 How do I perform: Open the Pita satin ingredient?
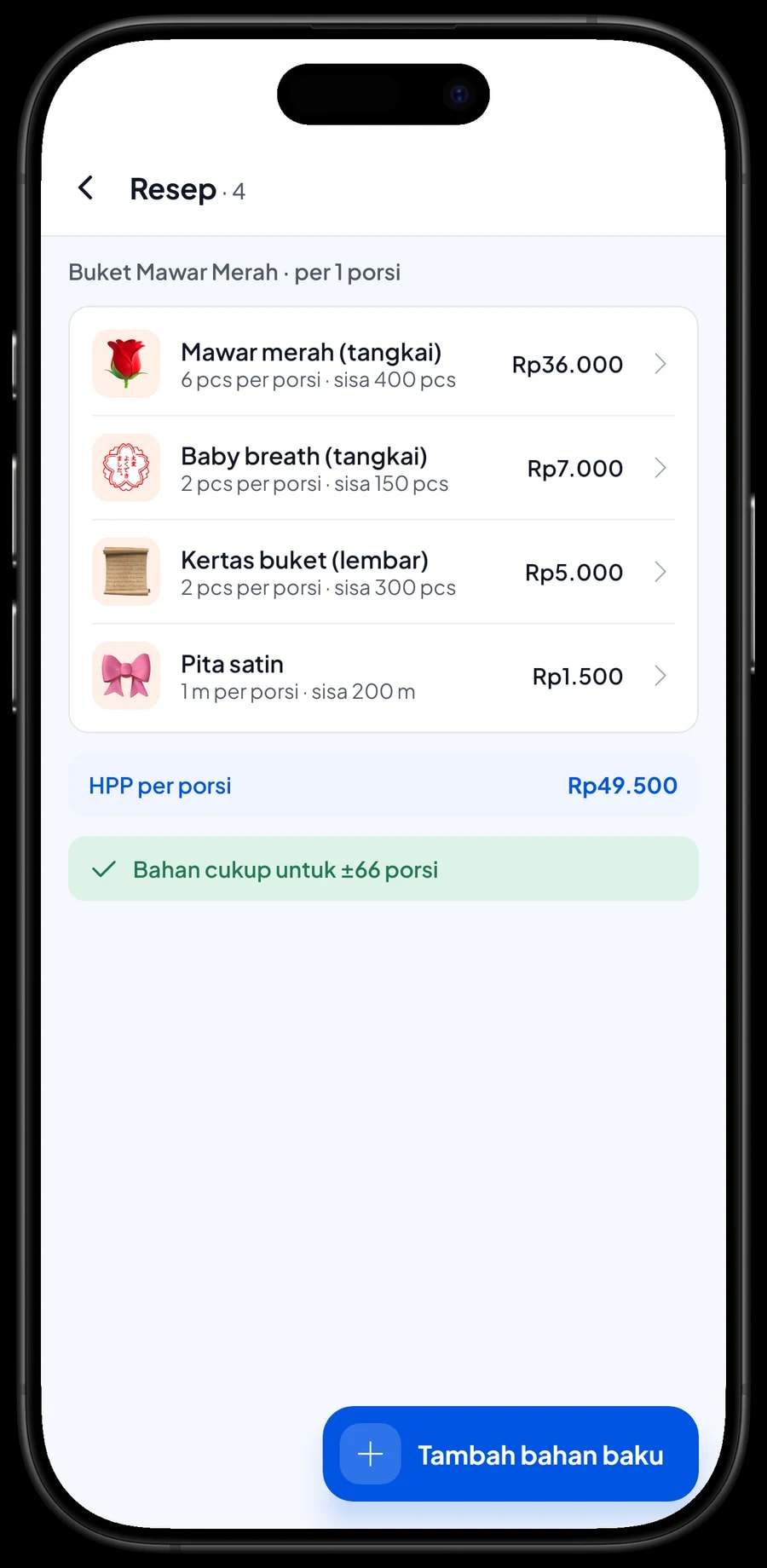click(383, 676)
